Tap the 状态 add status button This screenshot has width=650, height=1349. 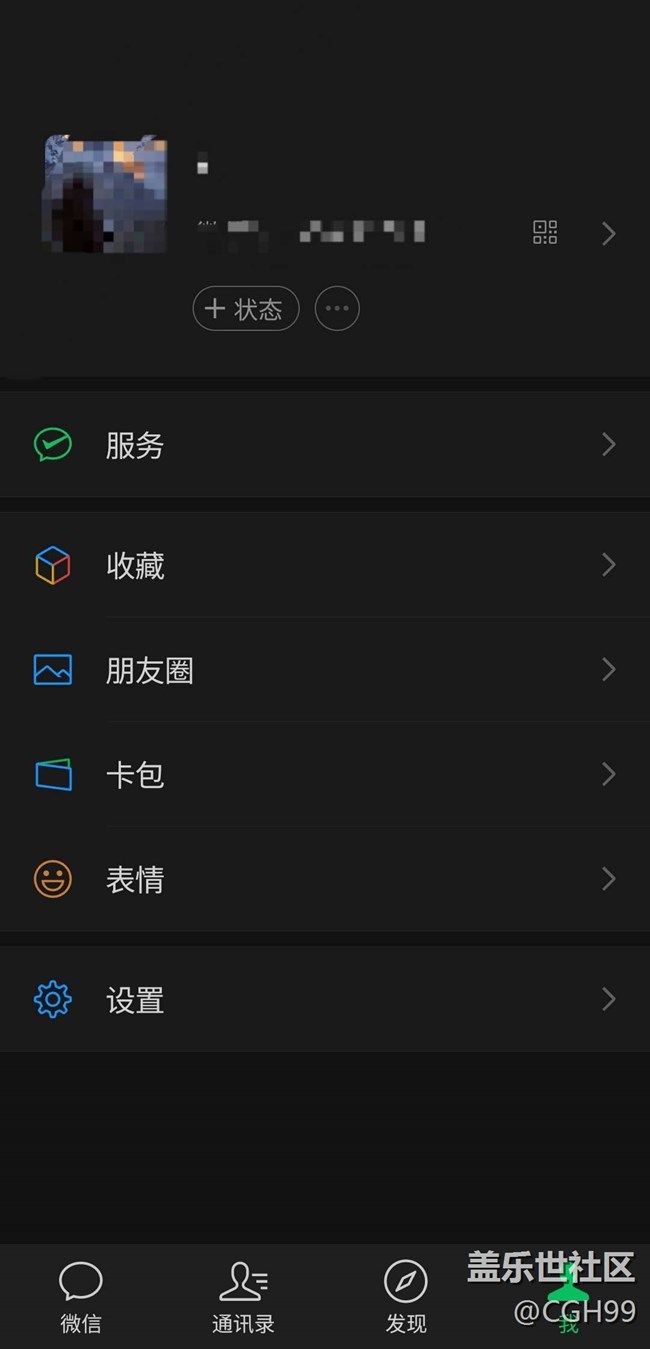pos(246,309)
